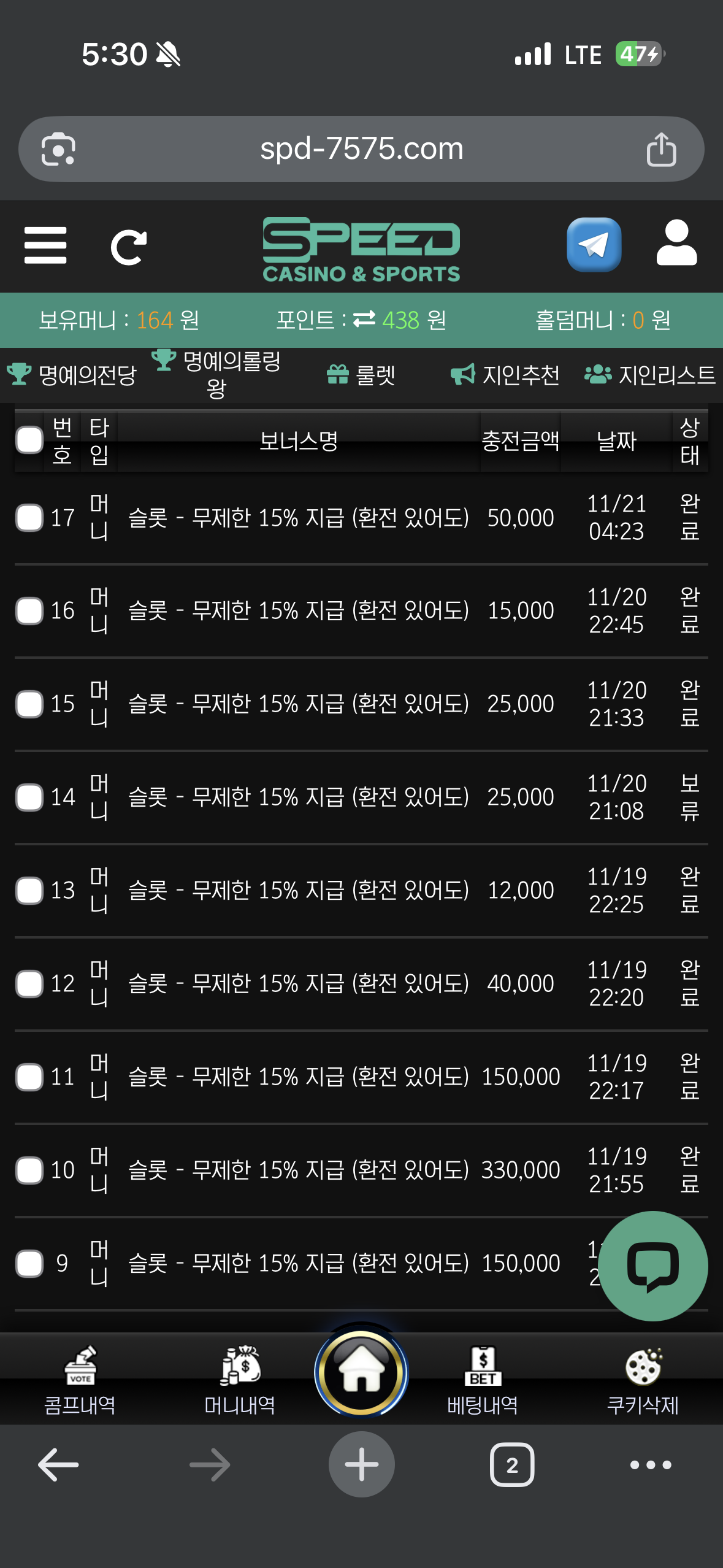Open 지인추천 page
Image resolution: width=723 pixels, height=1568 pixels.
(505, 374)
